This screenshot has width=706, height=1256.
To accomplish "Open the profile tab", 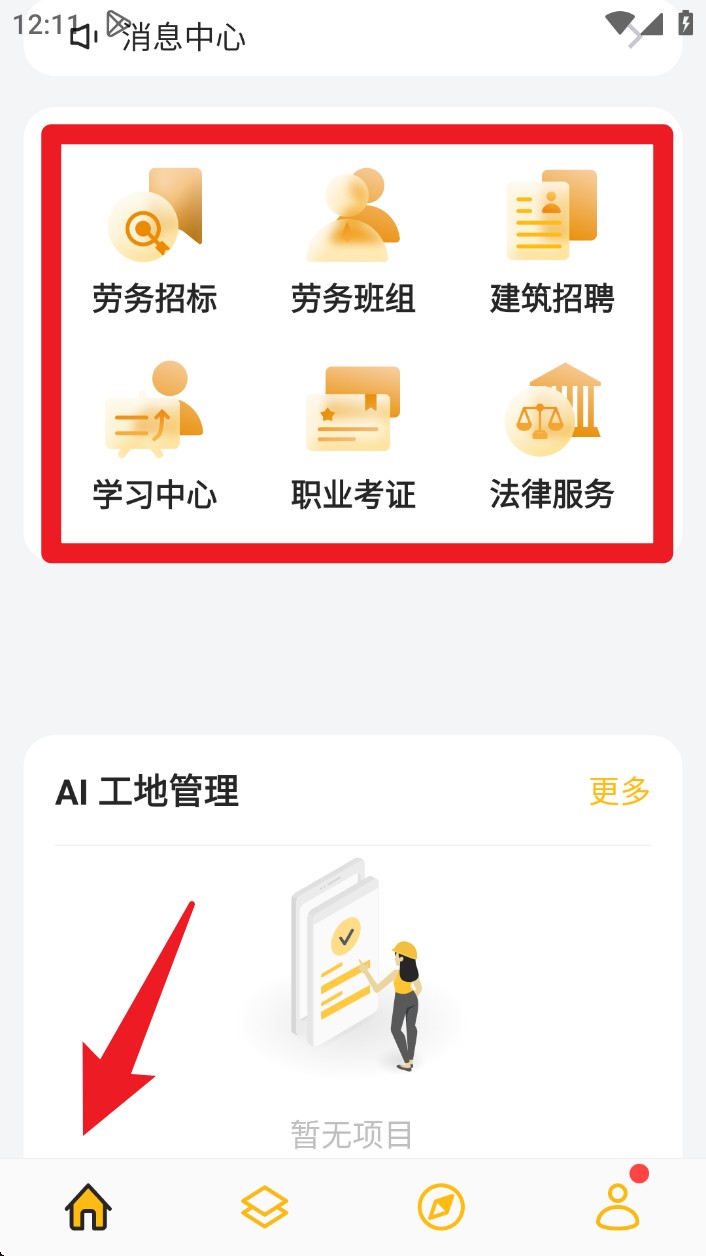I will point(618,1207).
